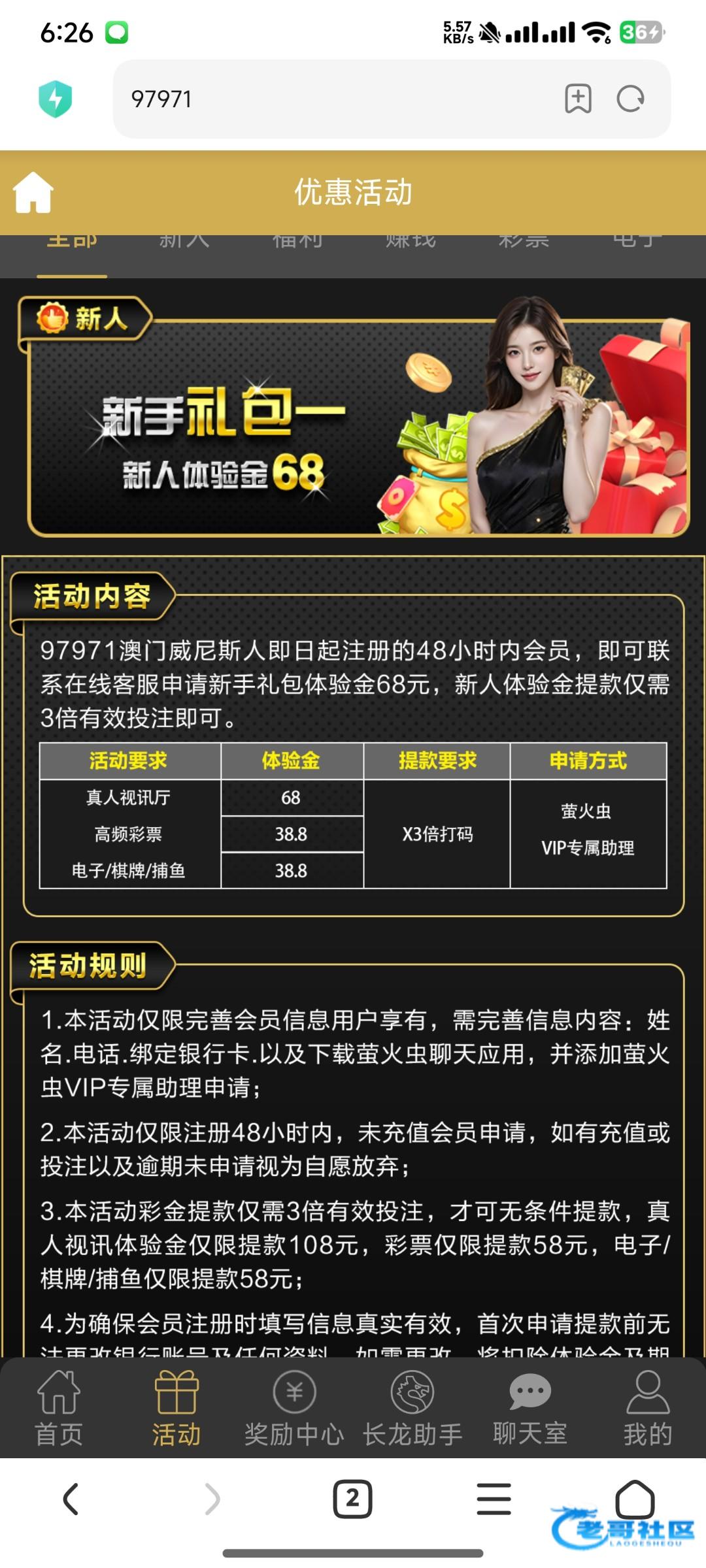Viewport: 706px width, 1568px height.
Task: Add this page to bookmarks
Action: [x=578, y=99]
